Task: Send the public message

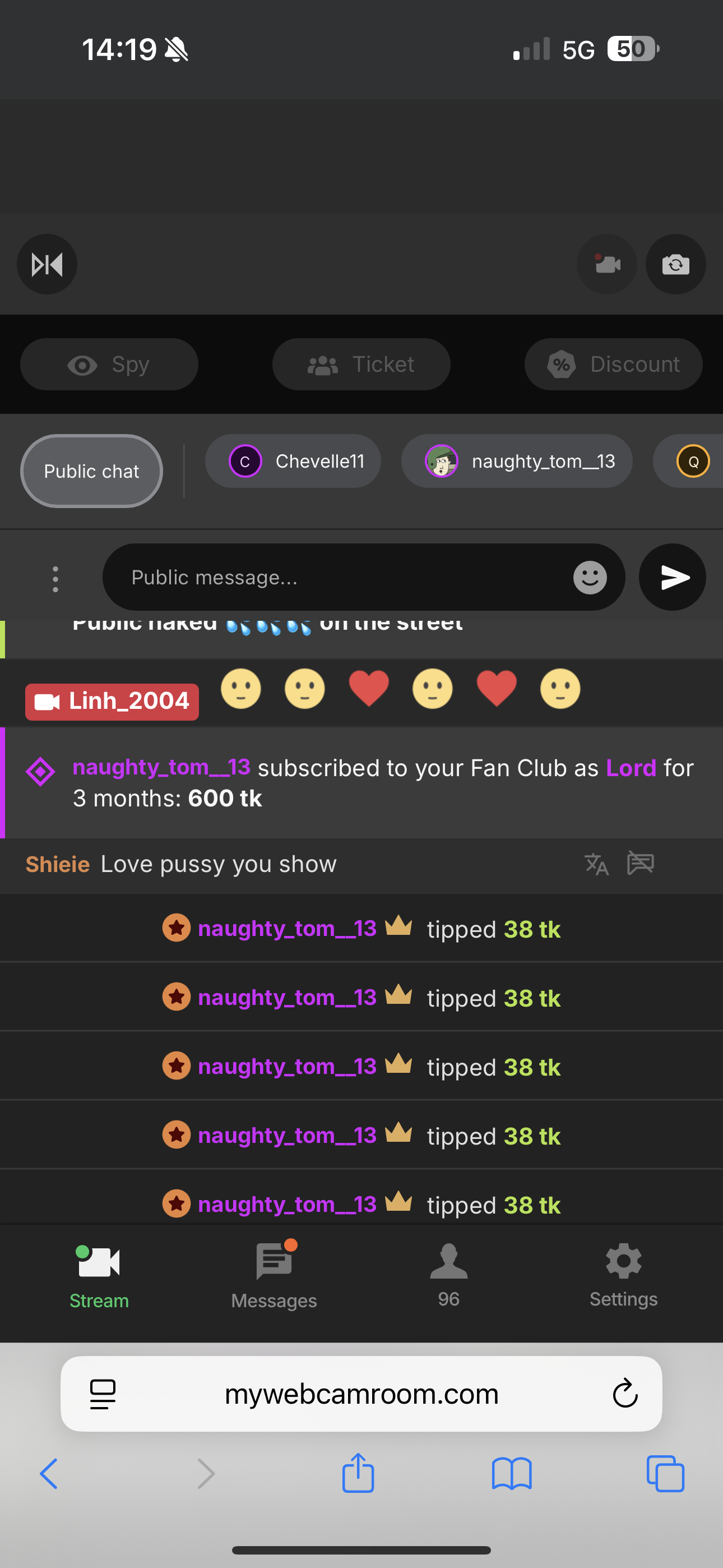Action: coord(673,577)
